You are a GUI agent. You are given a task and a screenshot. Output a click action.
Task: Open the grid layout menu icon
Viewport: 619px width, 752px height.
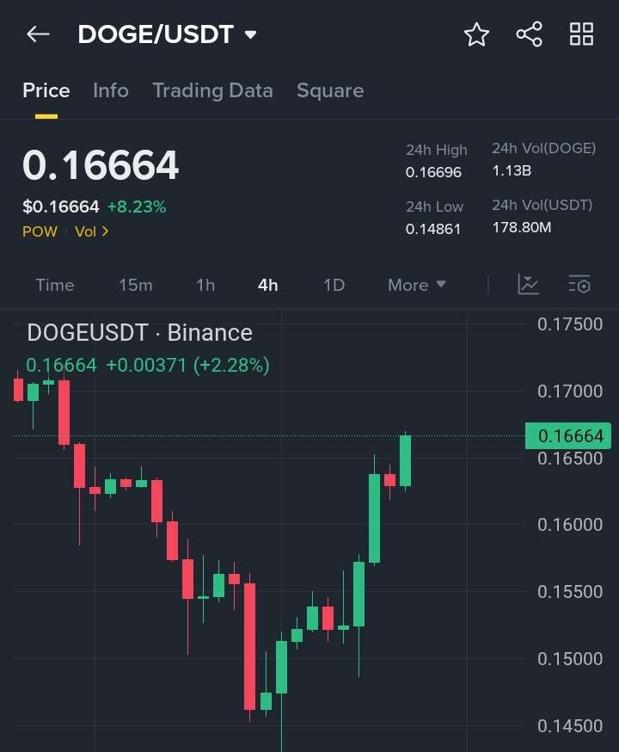point(581,35)
